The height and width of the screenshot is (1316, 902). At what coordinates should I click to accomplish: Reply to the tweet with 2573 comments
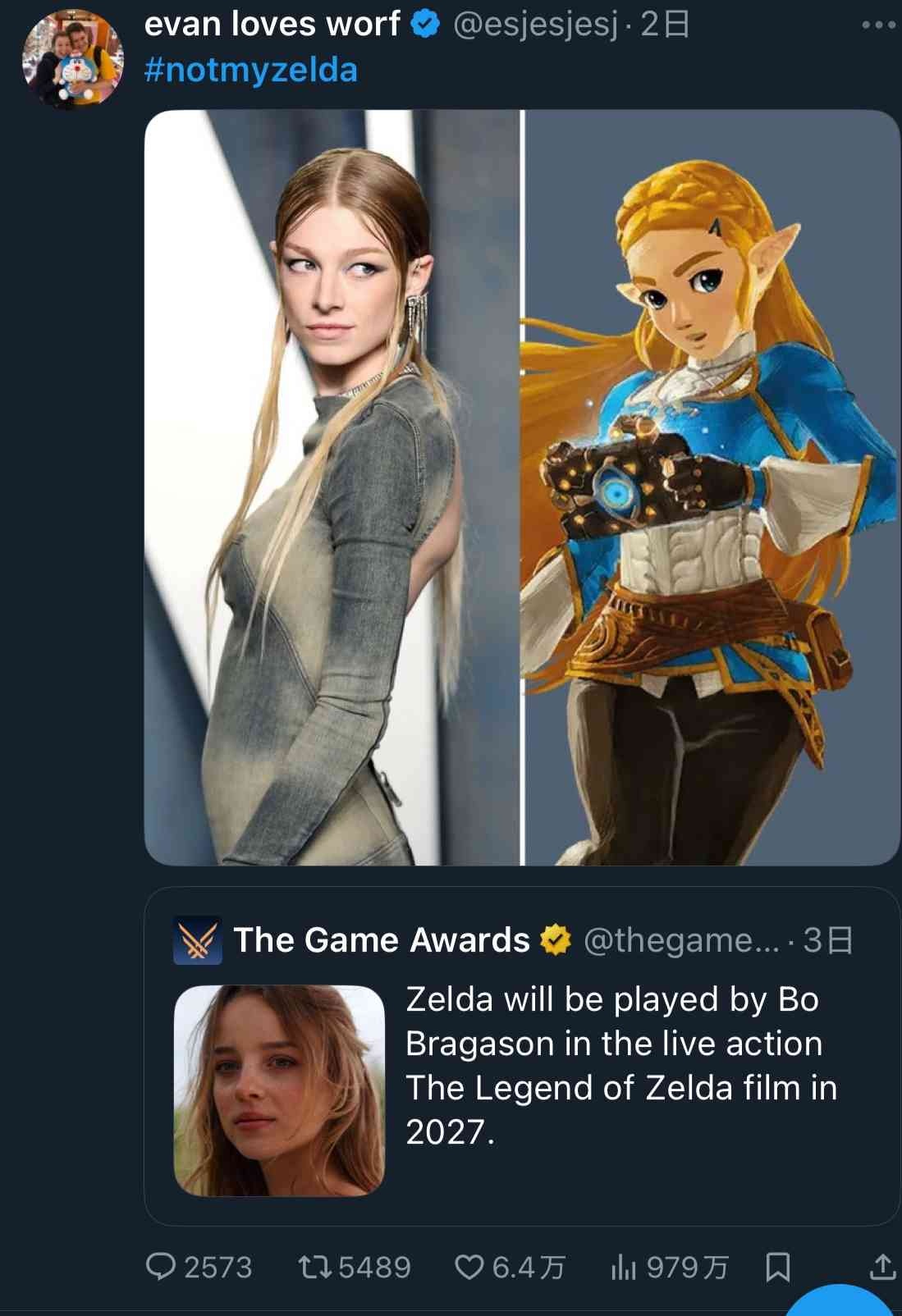coord(161,1267)
